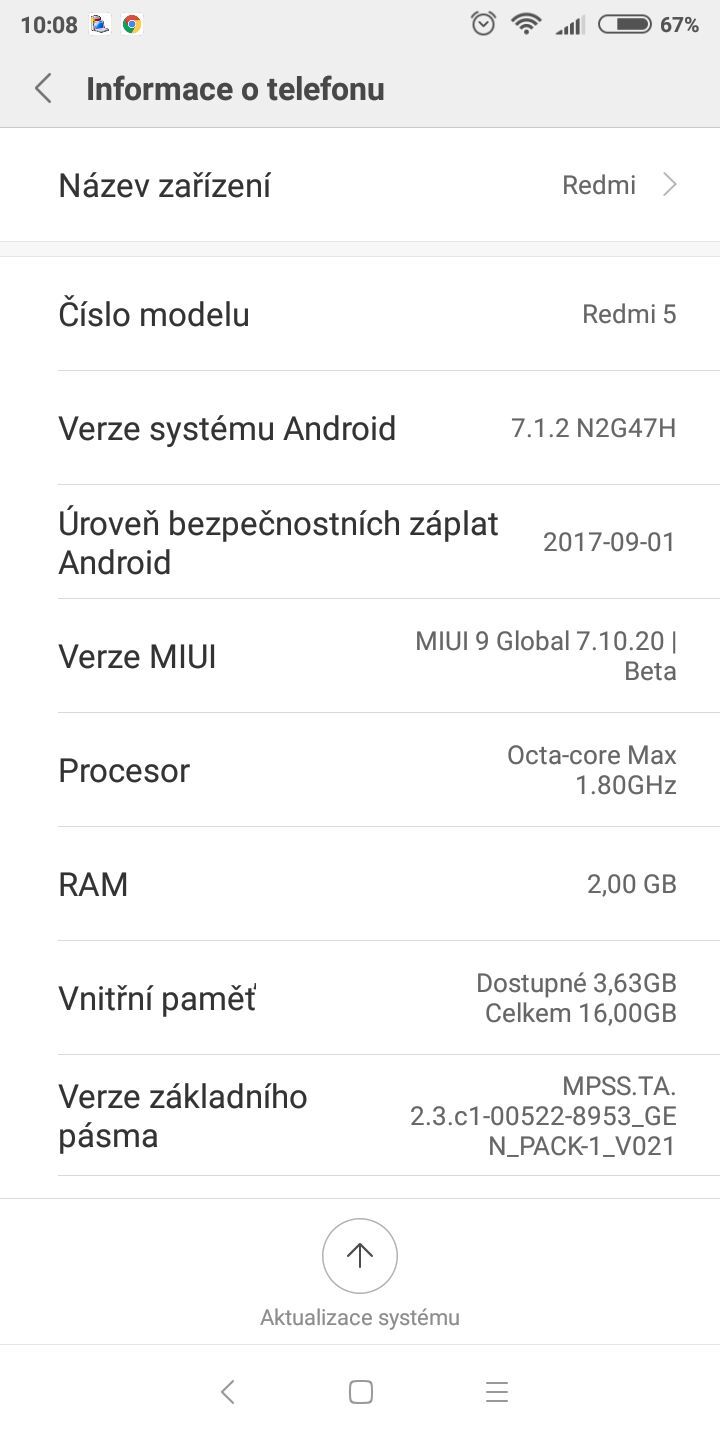Navigate back using the top-left arrow
720x1440 pixels.
pos(42,88)
